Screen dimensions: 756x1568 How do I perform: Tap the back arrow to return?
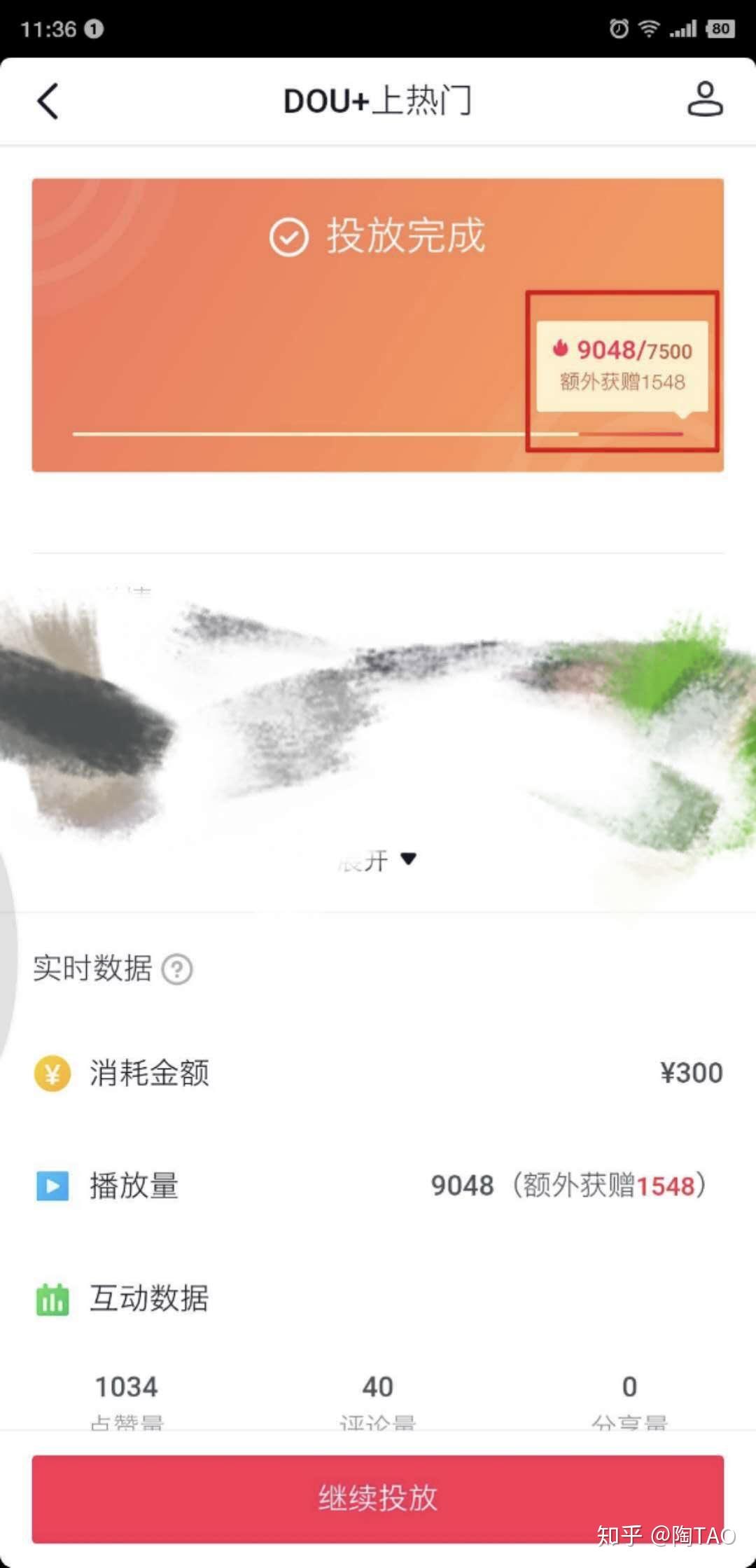coord(46,101)
